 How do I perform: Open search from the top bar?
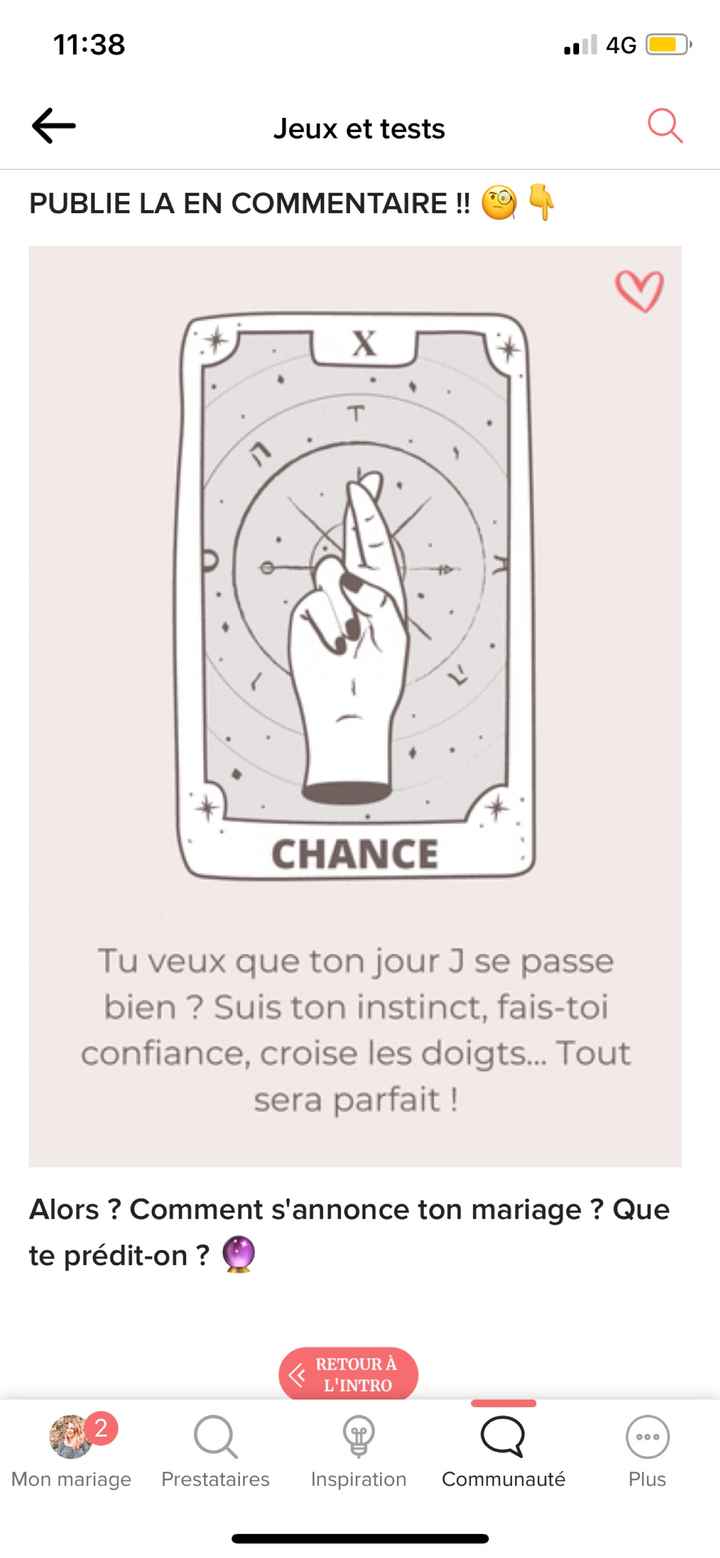[664, 127]
